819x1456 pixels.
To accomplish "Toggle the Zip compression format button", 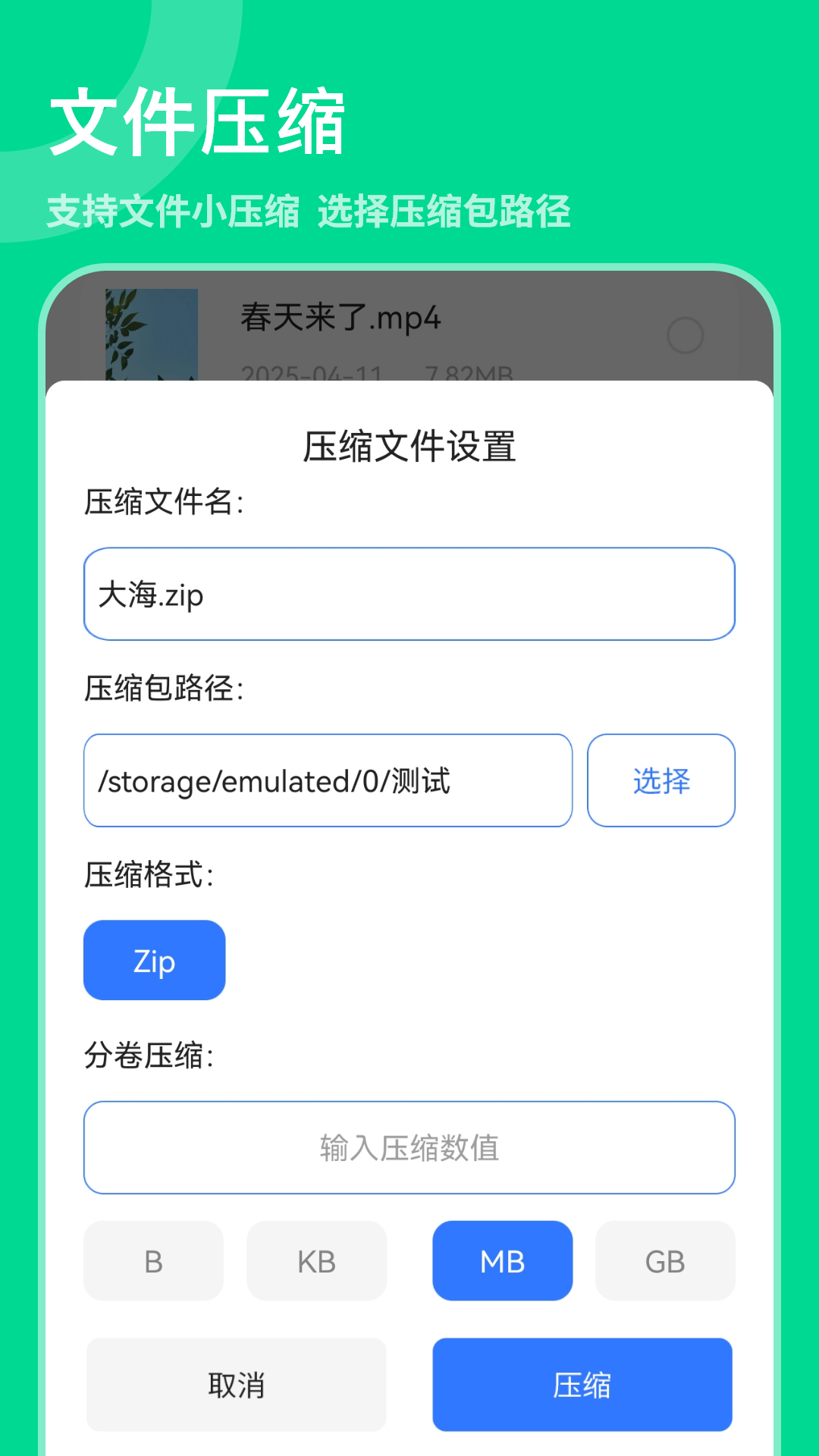I will click(x=154, y=959).
